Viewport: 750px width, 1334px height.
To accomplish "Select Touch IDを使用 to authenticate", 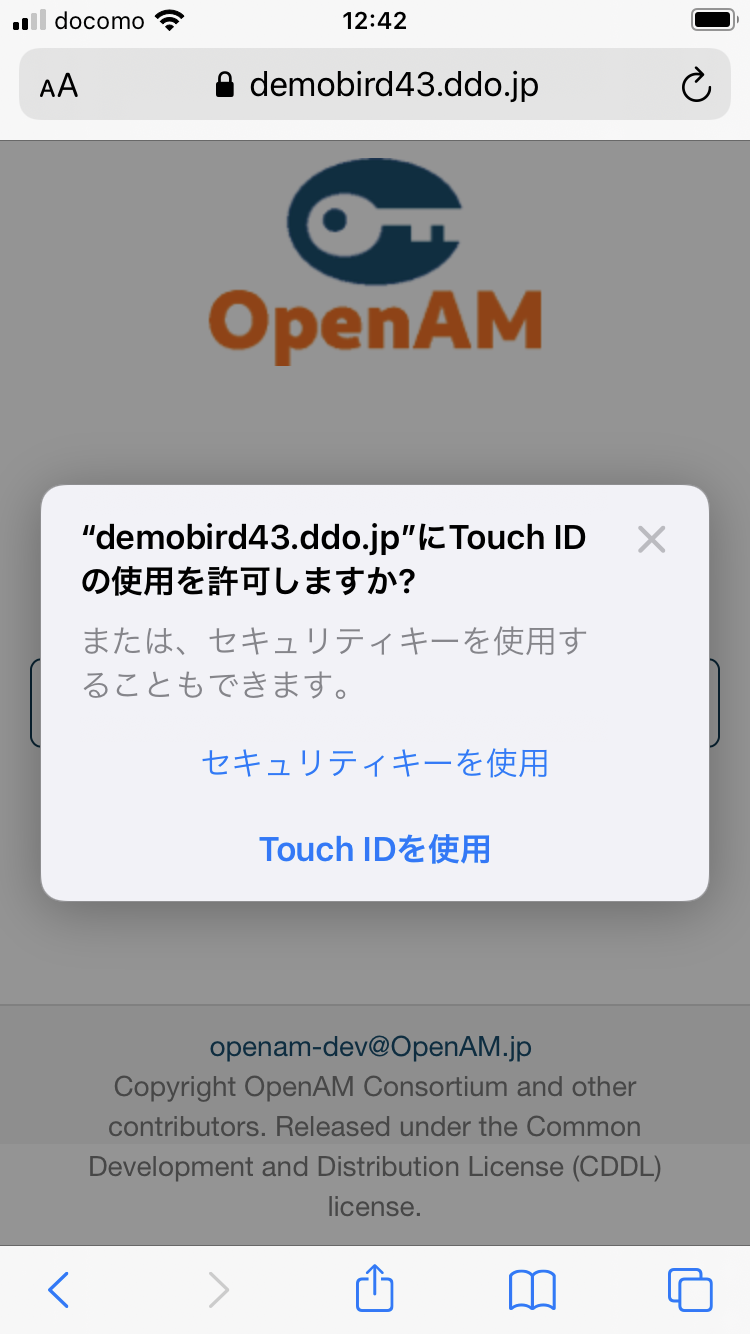I will (375, 849).
